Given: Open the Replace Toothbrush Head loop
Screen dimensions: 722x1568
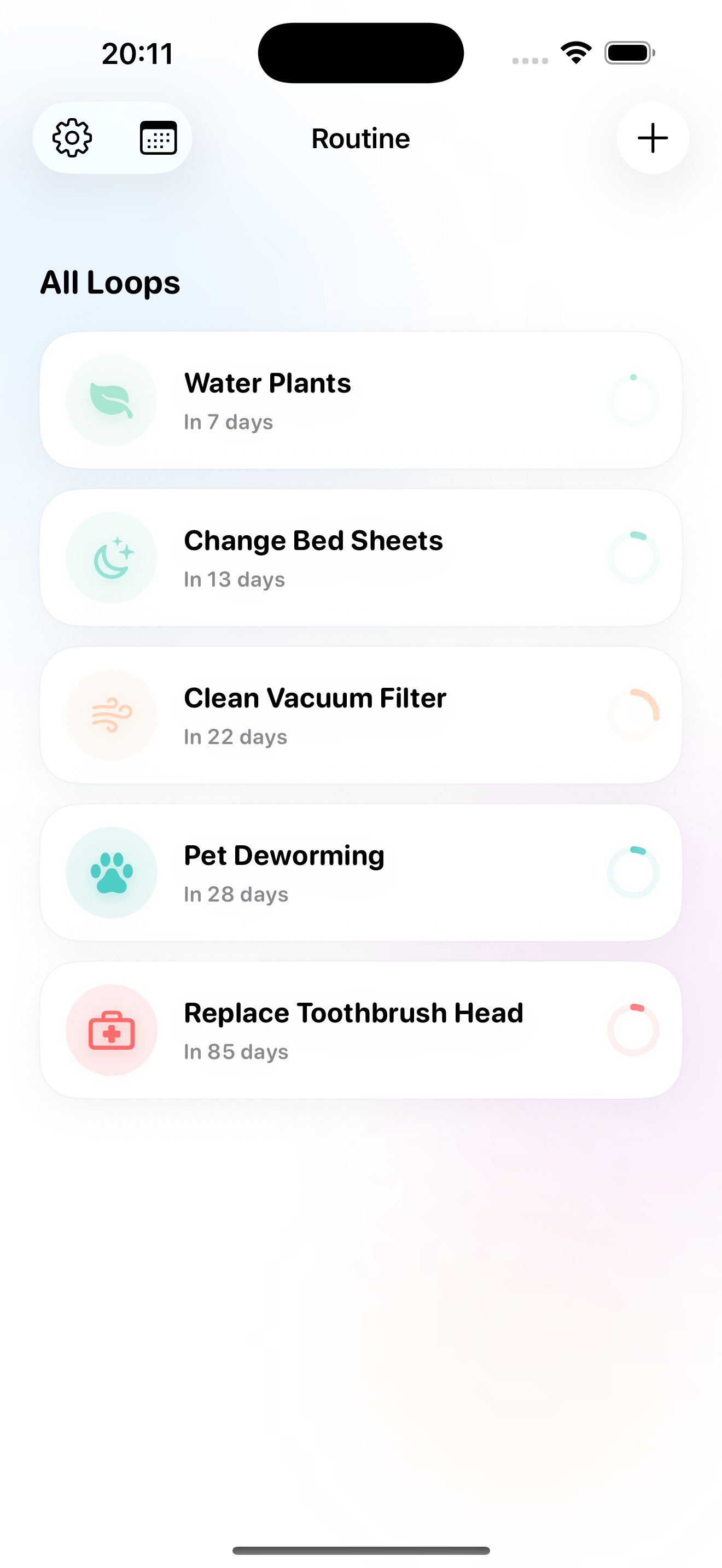Looking at the screenshot, I should coord(361,1029).
